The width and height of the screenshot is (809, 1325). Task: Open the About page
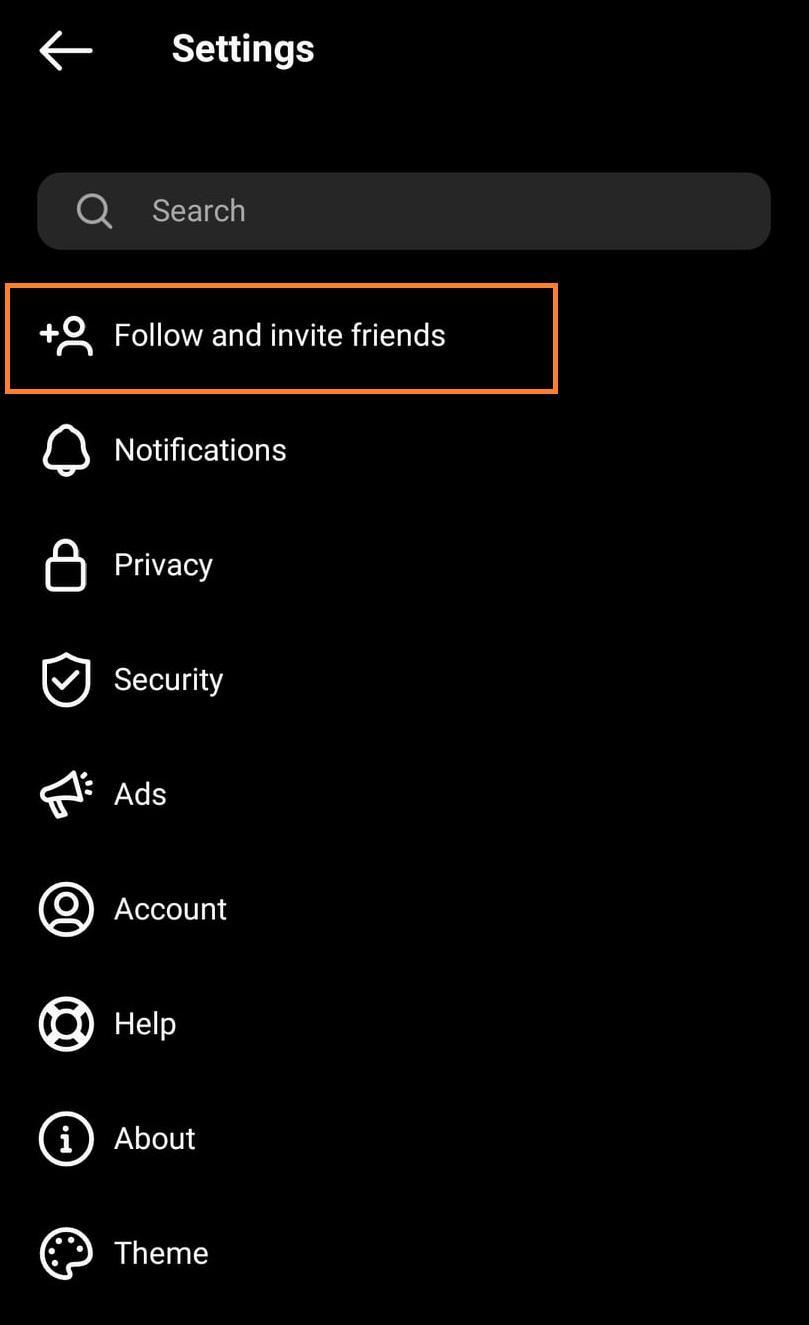tap(154, 1139)
